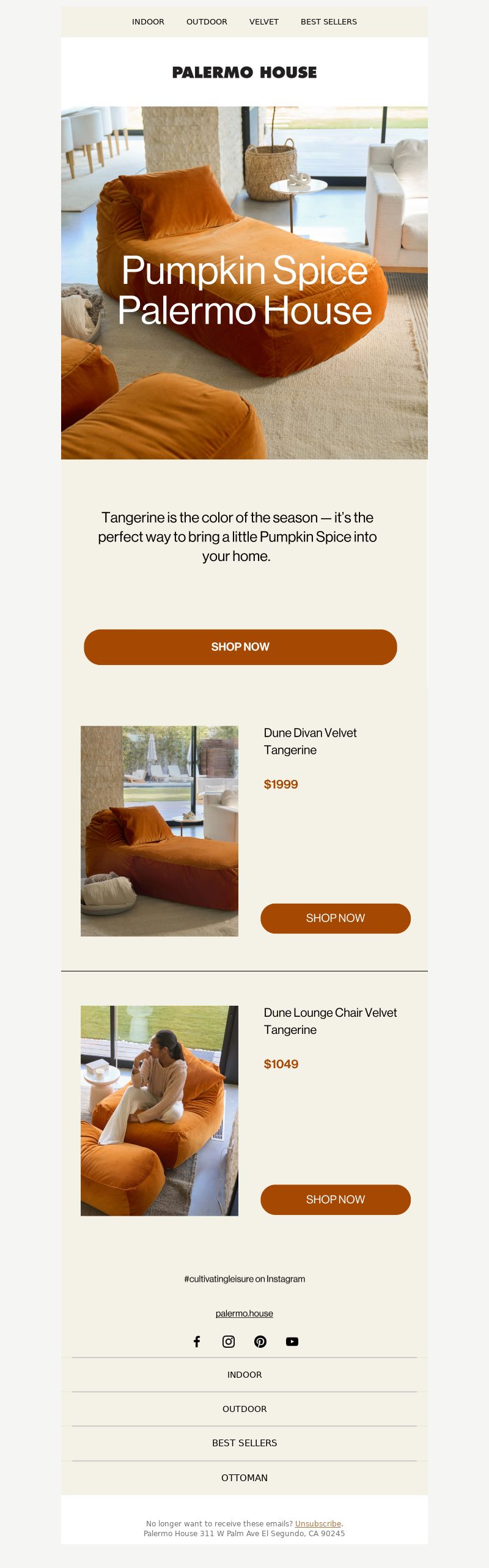
Task: Open BEST SELLERS in the top menu
Action: pos(328,21)
